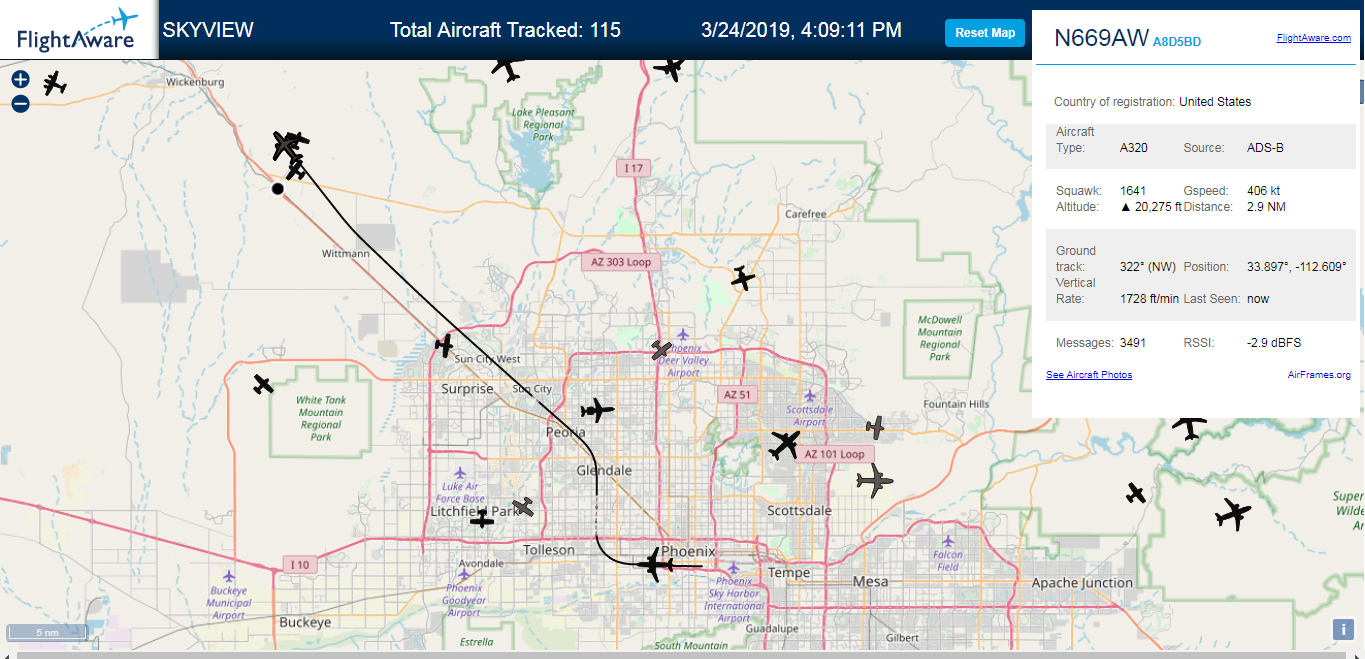Image resolution: width=1365 pixels, height=659 pixels.
Task: Open the FlightAware.com link
Action: tap(1313, 38)
